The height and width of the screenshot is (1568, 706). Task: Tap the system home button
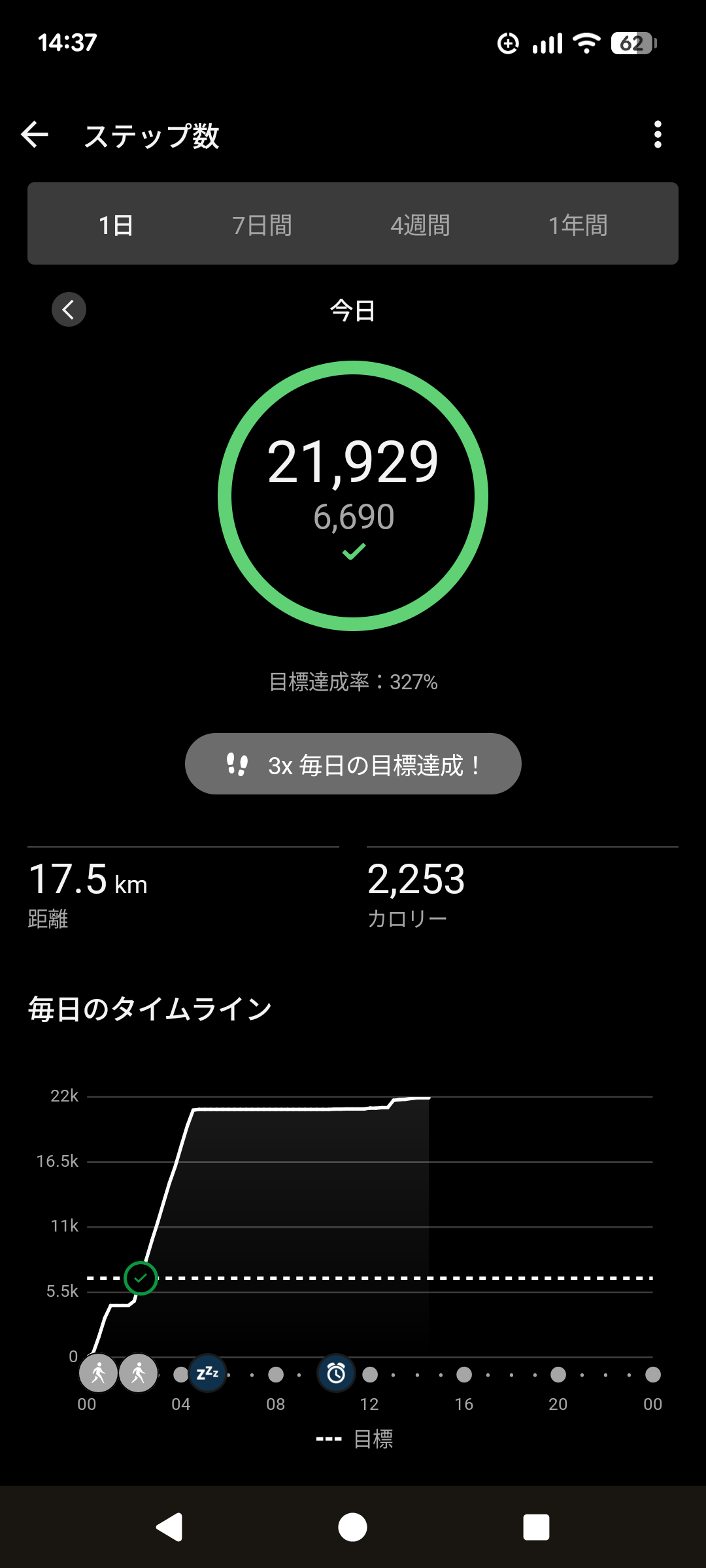[352, 1527]
